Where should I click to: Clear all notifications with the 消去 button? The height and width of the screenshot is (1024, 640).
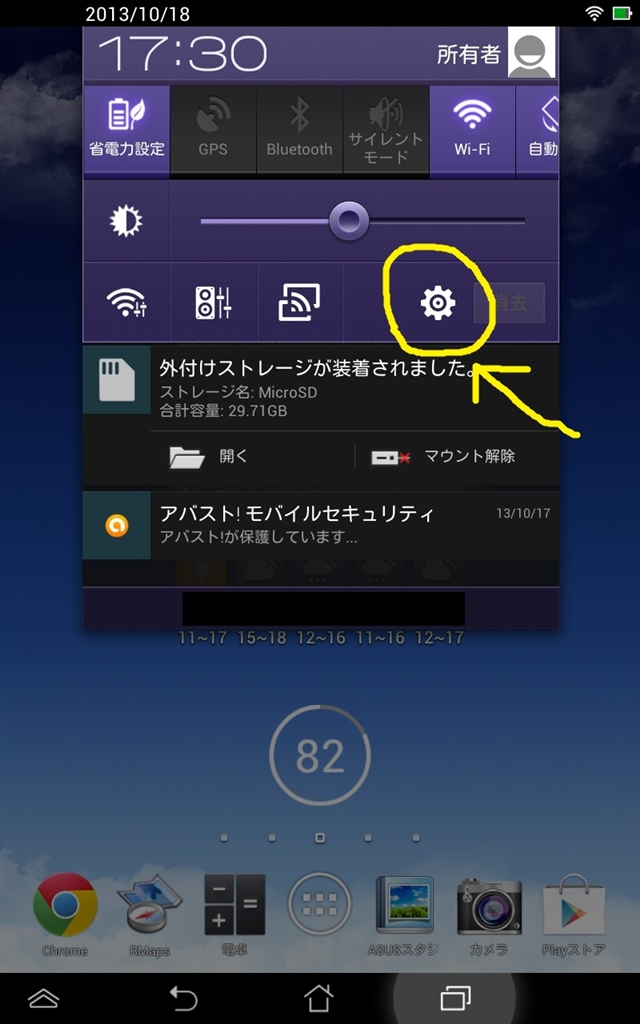510,302
